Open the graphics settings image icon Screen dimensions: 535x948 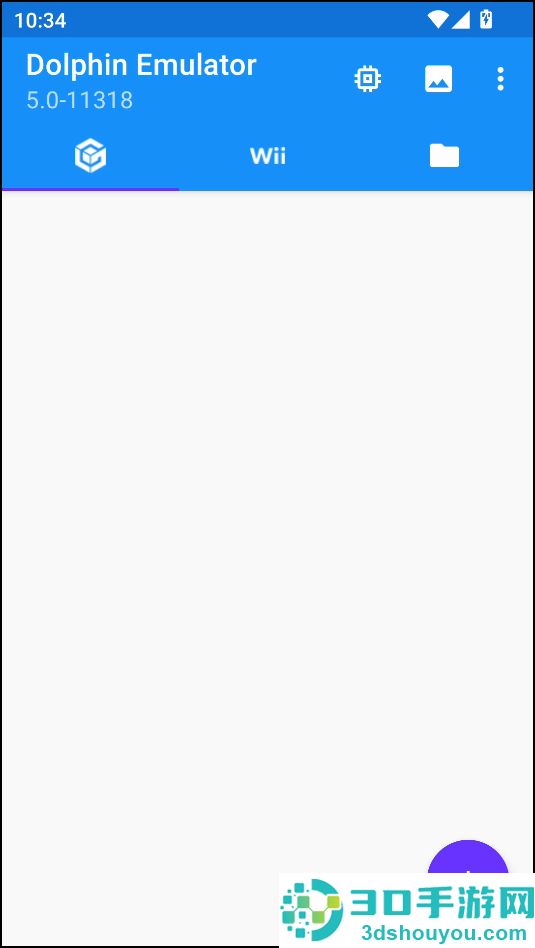pos(438,79)
